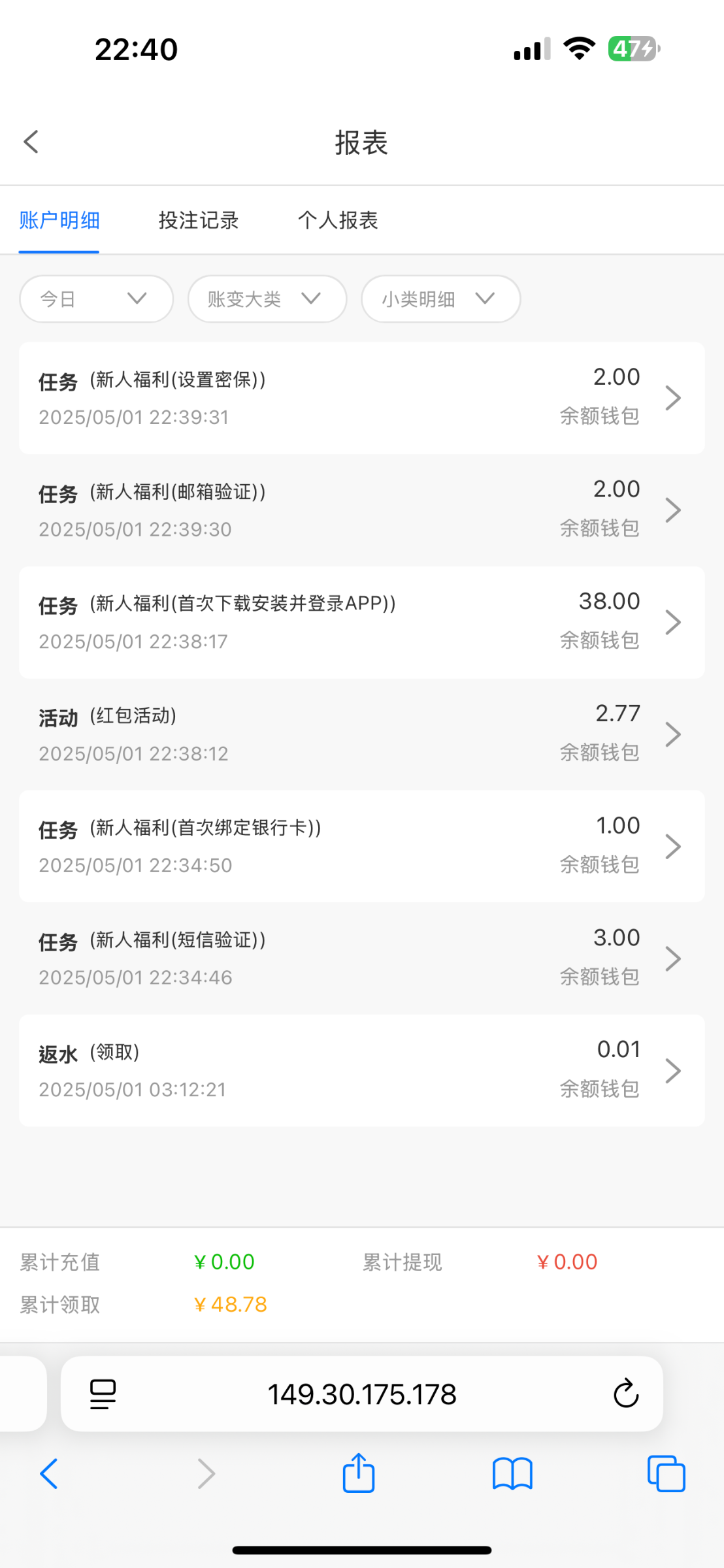Open the 红包活动 record
Image resolution: width=724 pixels, height=1568 pixels.
362,734
